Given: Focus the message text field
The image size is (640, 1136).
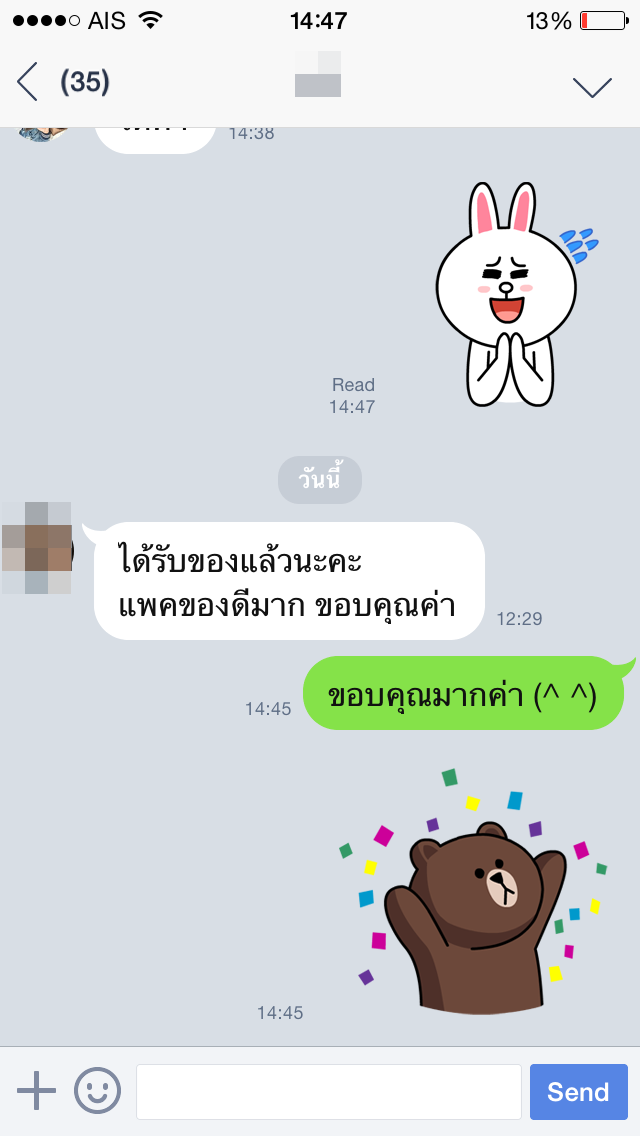Looking at the screenshot, I should click(328, 1091).
